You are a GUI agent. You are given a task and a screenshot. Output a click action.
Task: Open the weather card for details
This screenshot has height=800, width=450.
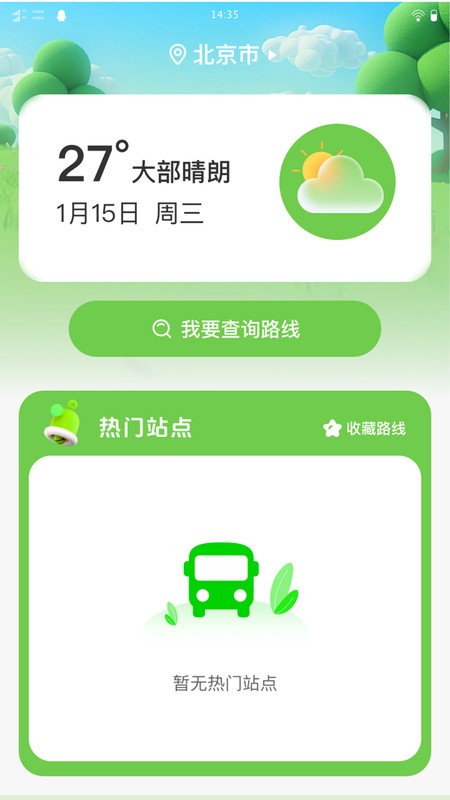pos(225,188)
